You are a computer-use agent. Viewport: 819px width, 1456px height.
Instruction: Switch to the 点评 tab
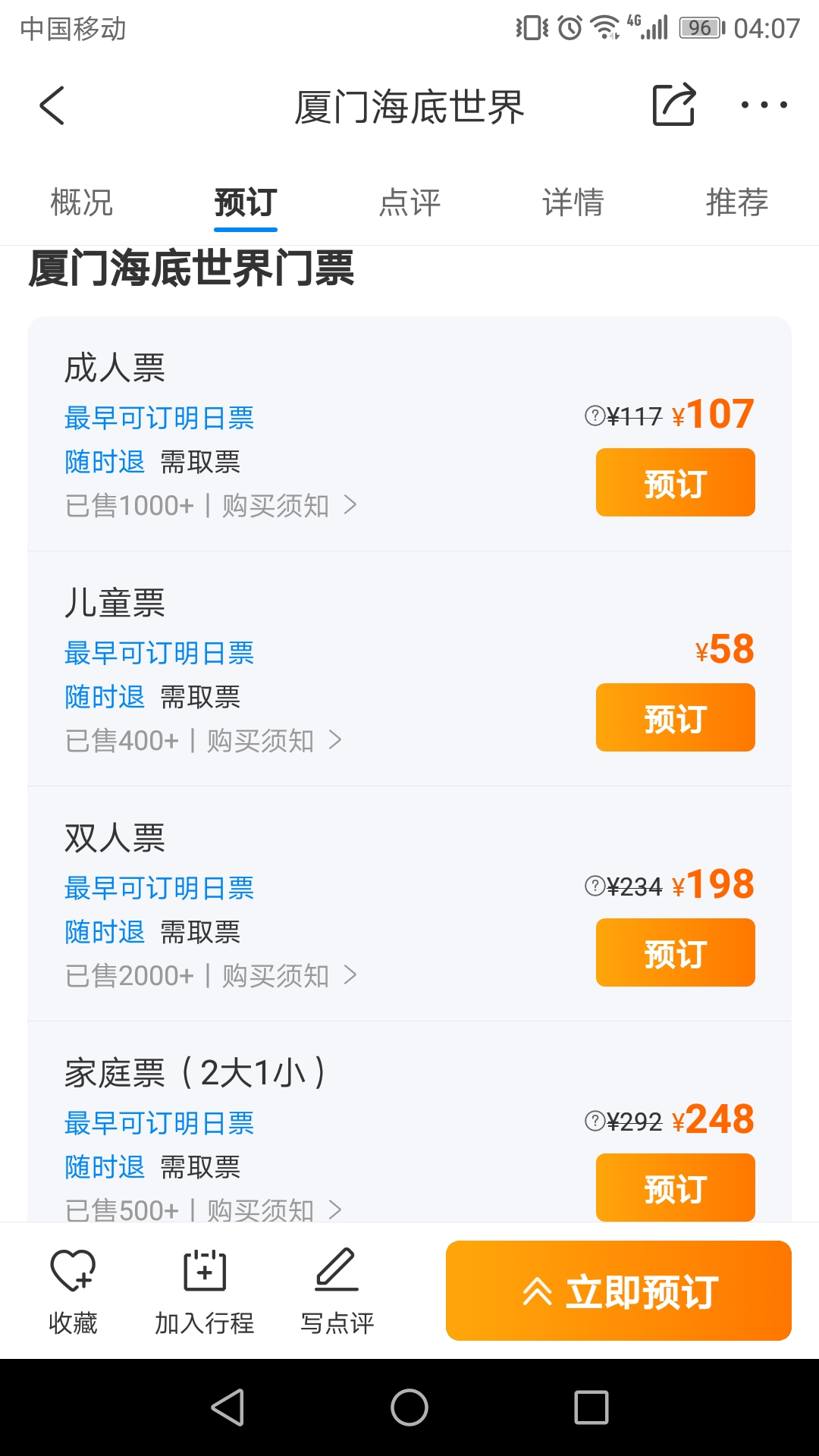point(409,202)
